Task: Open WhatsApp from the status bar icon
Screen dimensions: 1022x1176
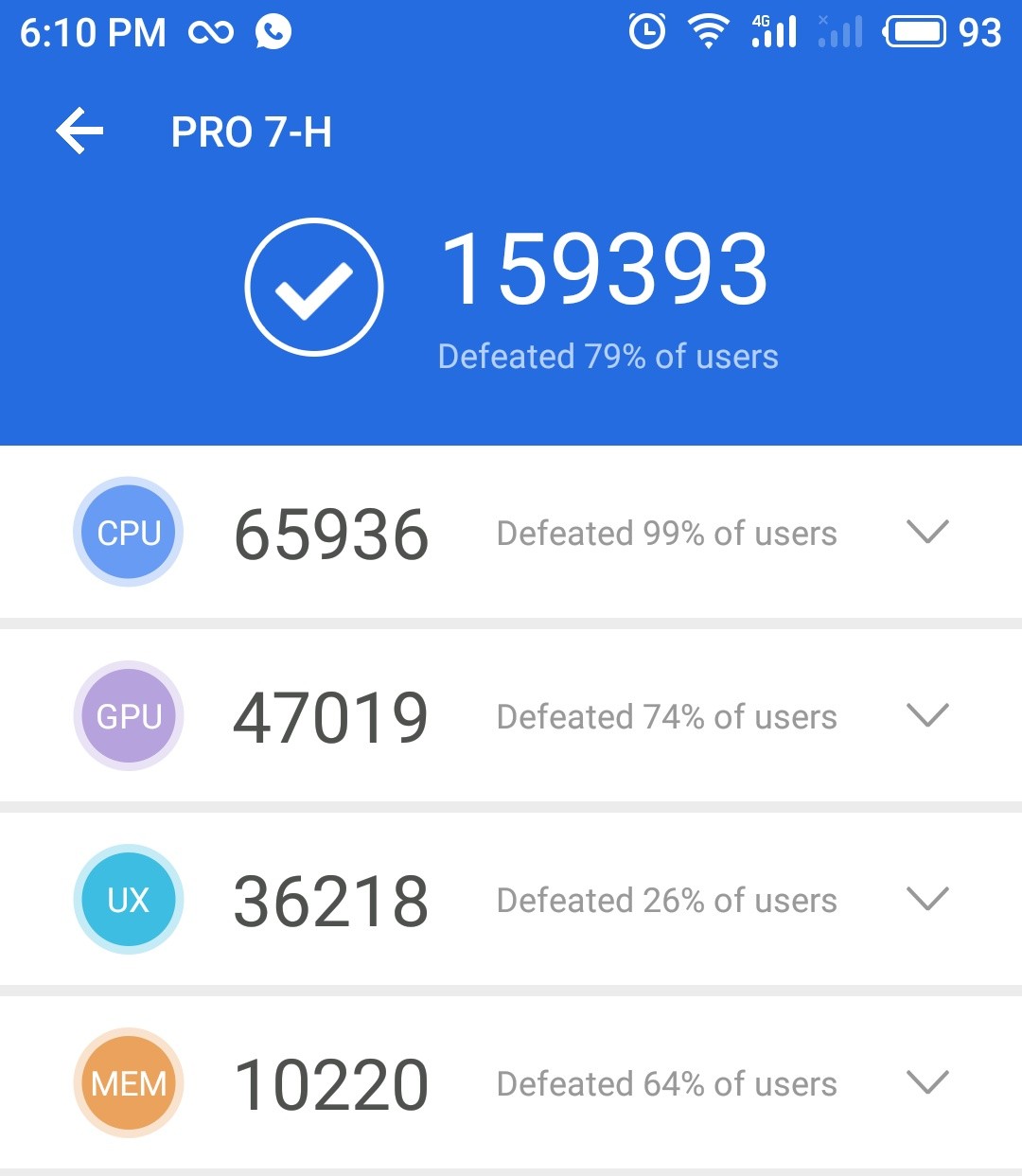Action: (272, 31)
